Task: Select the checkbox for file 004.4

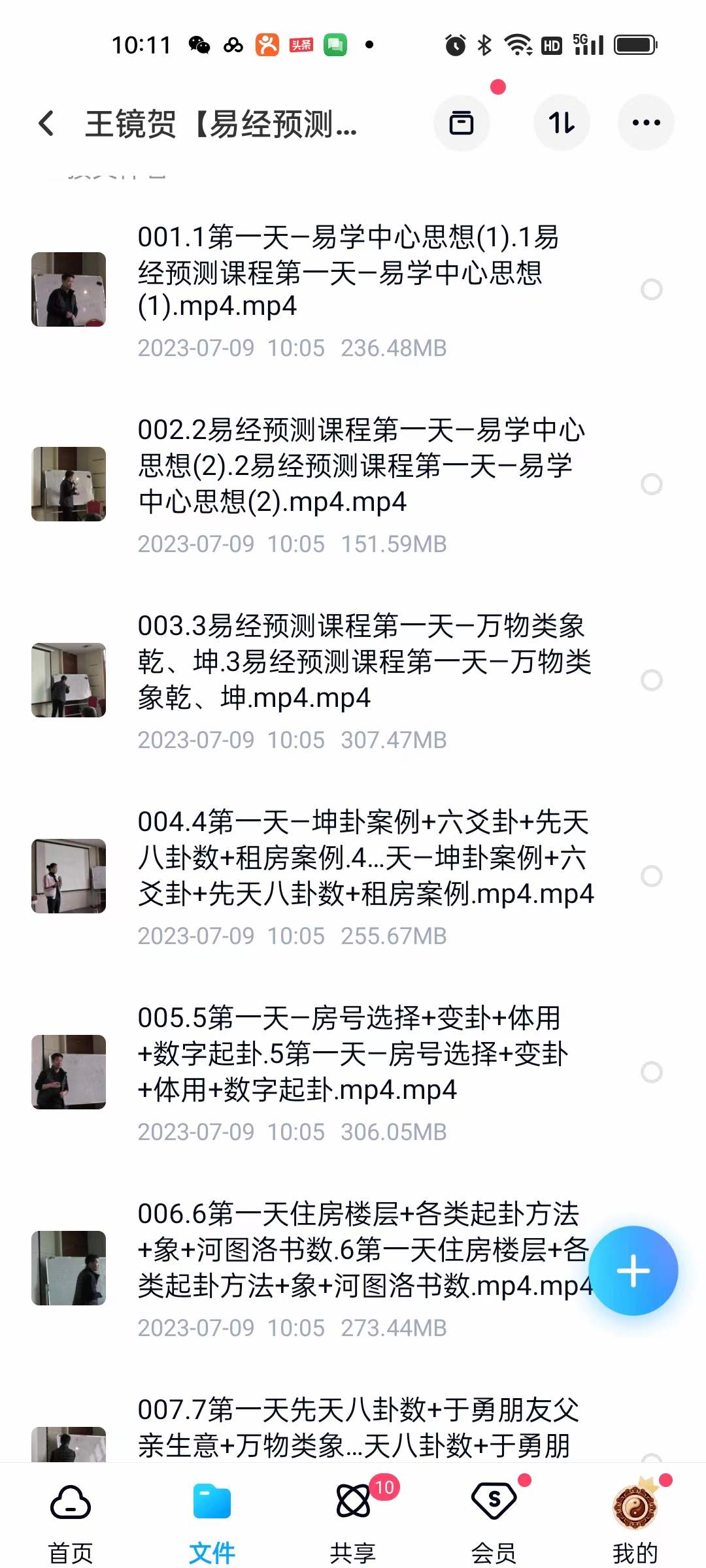Action: click(651, 876)
